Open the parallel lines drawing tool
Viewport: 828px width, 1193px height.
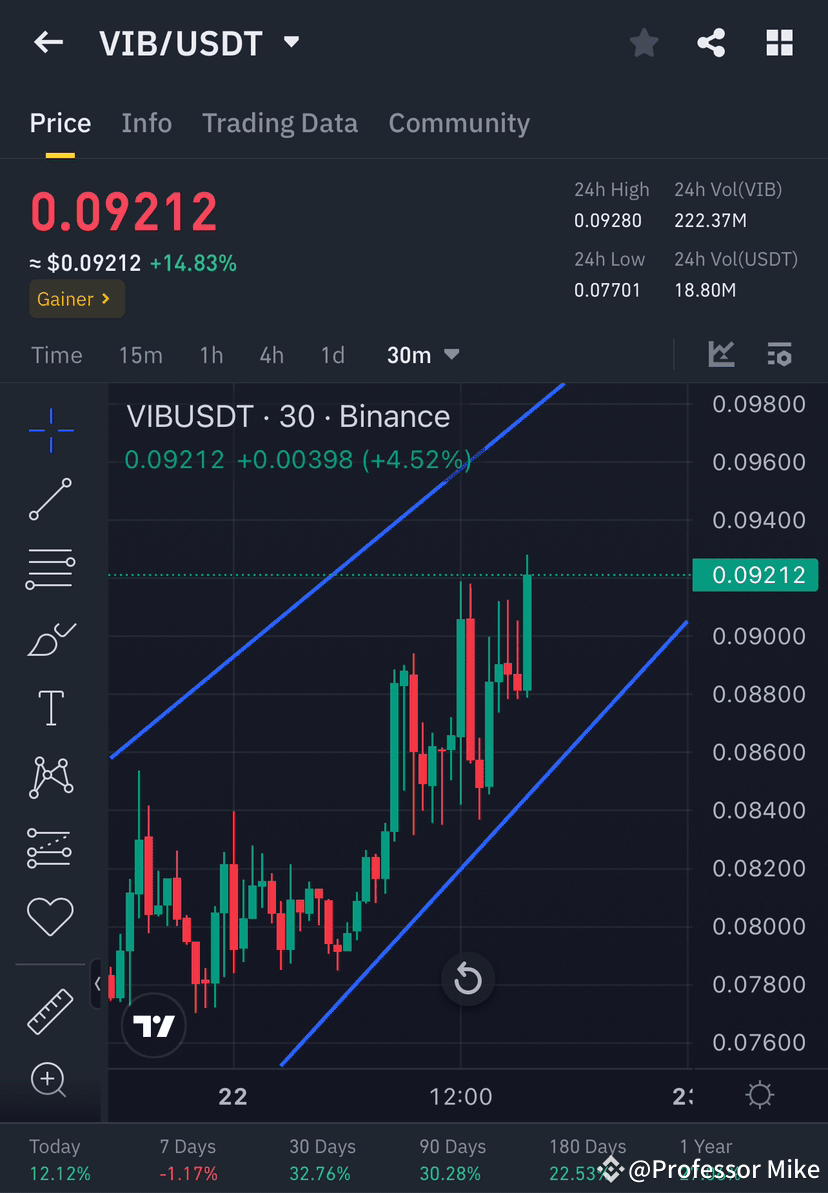tap(50, 568)
